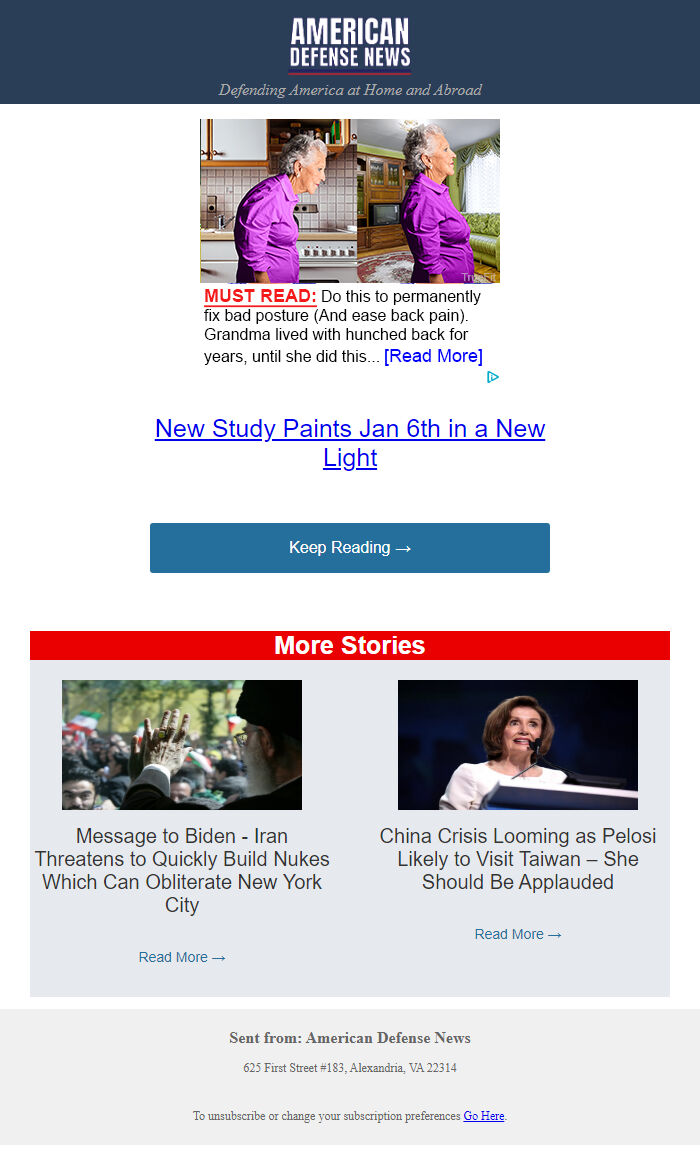Read More on the Pelosi Taiwan story

pos(518,935)
